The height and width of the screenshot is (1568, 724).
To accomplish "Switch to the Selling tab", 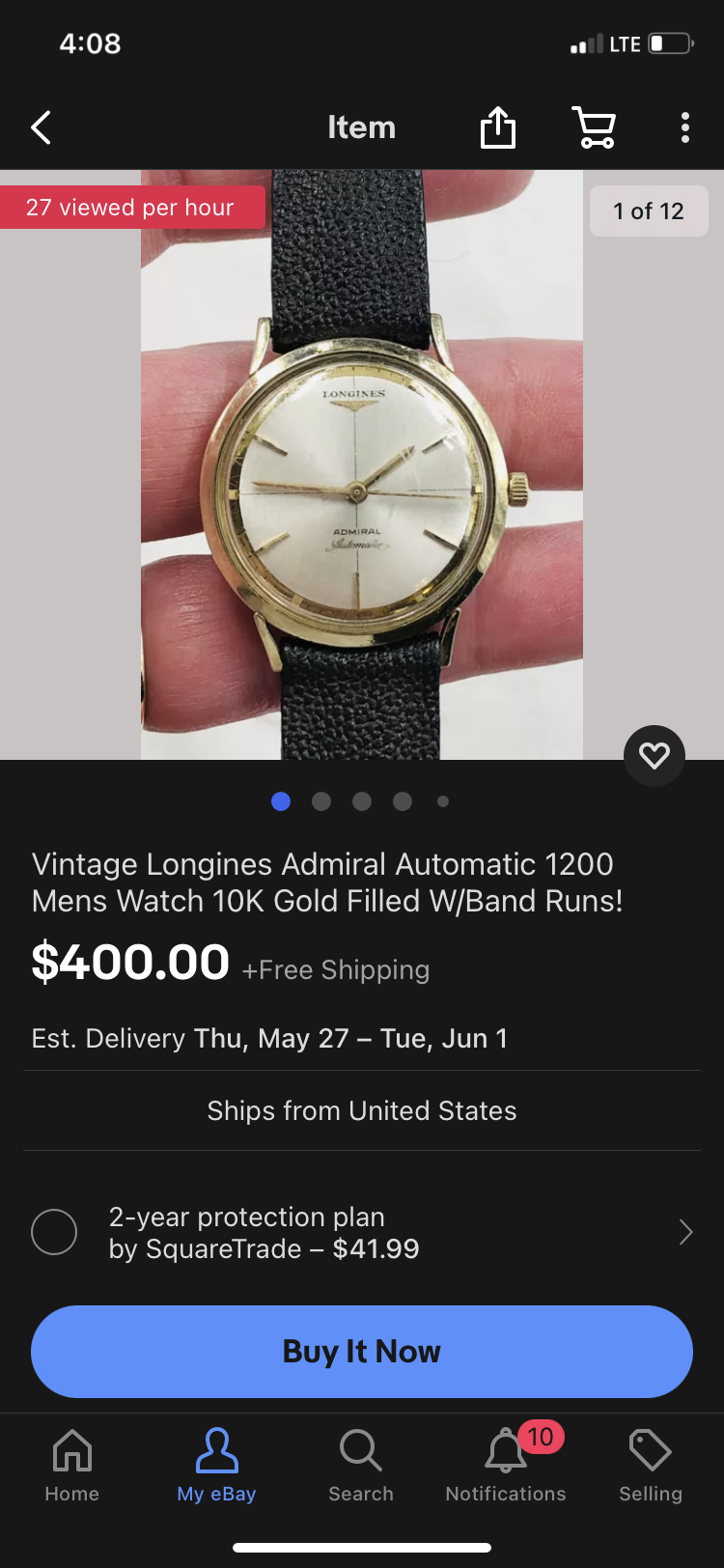I will (651, 1466).
